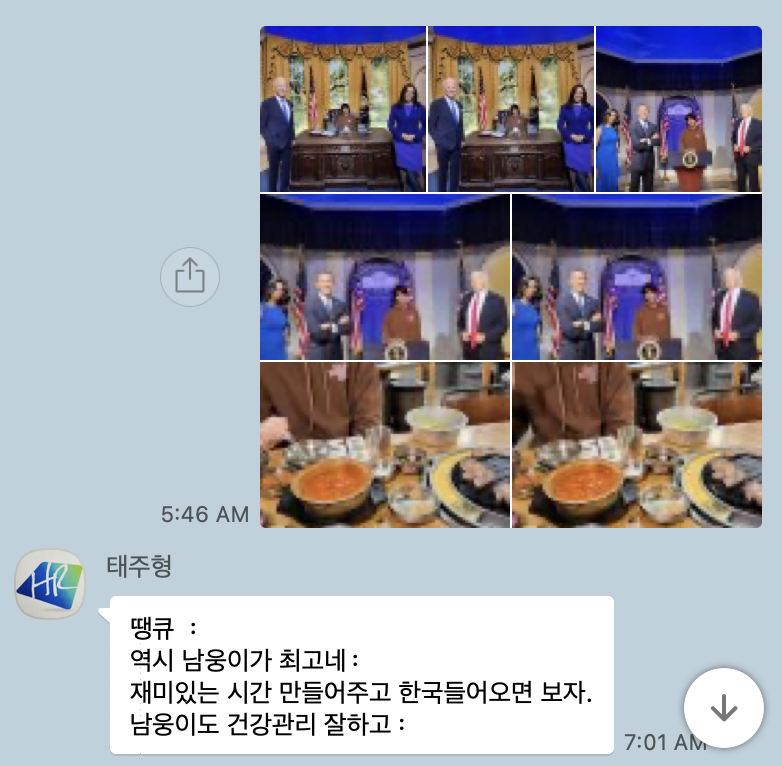Open 태주형's profile picture
Image resolution: width=782 pixels, height=766 pixels.
pyautogui.click(x=50, y=584)
